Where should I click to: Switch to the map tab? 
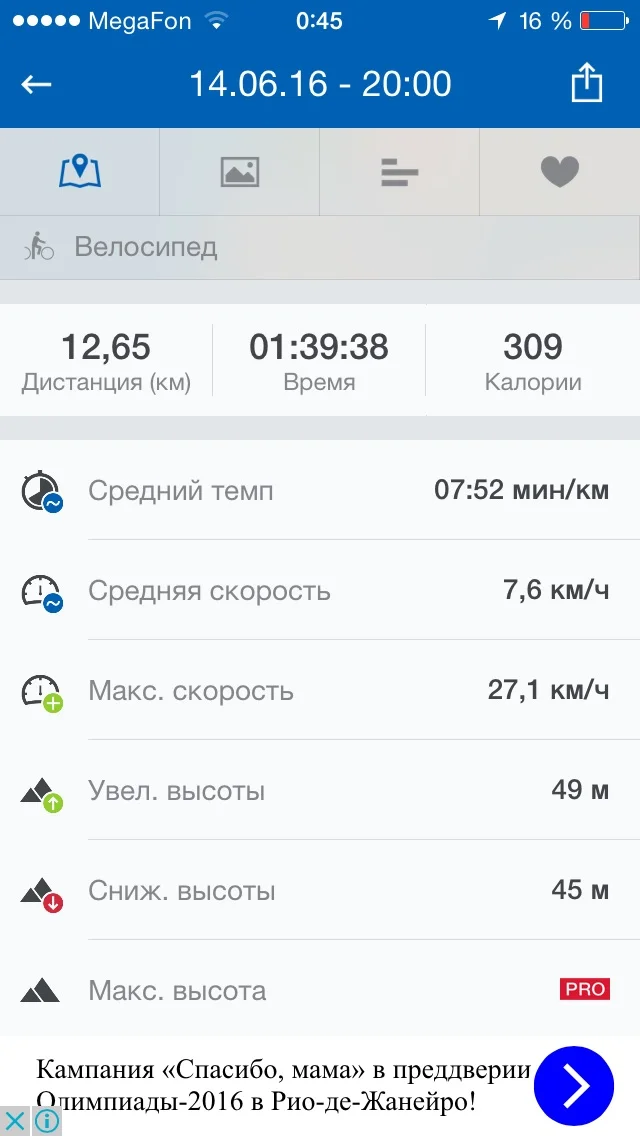[x=80, y=172]
